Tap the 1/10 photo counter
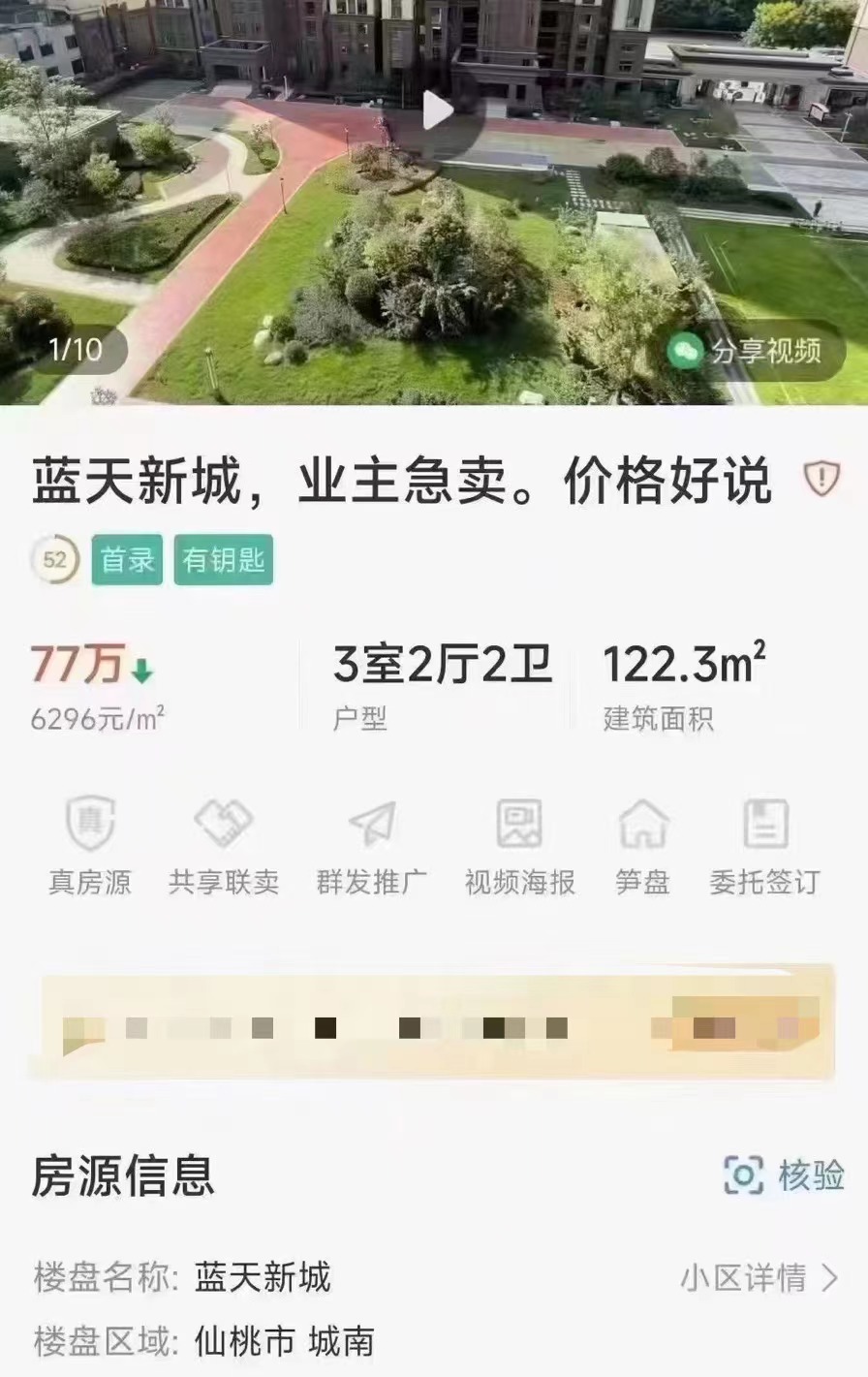This screenshot has width=868, height=1377. [76, 351]
